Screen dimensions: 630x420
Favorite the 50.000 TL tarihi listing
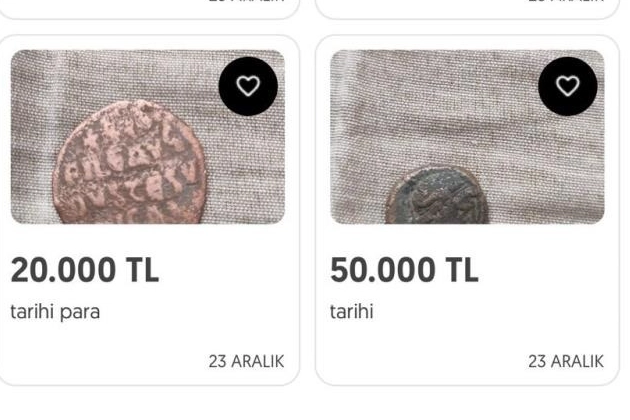[567, 87]
